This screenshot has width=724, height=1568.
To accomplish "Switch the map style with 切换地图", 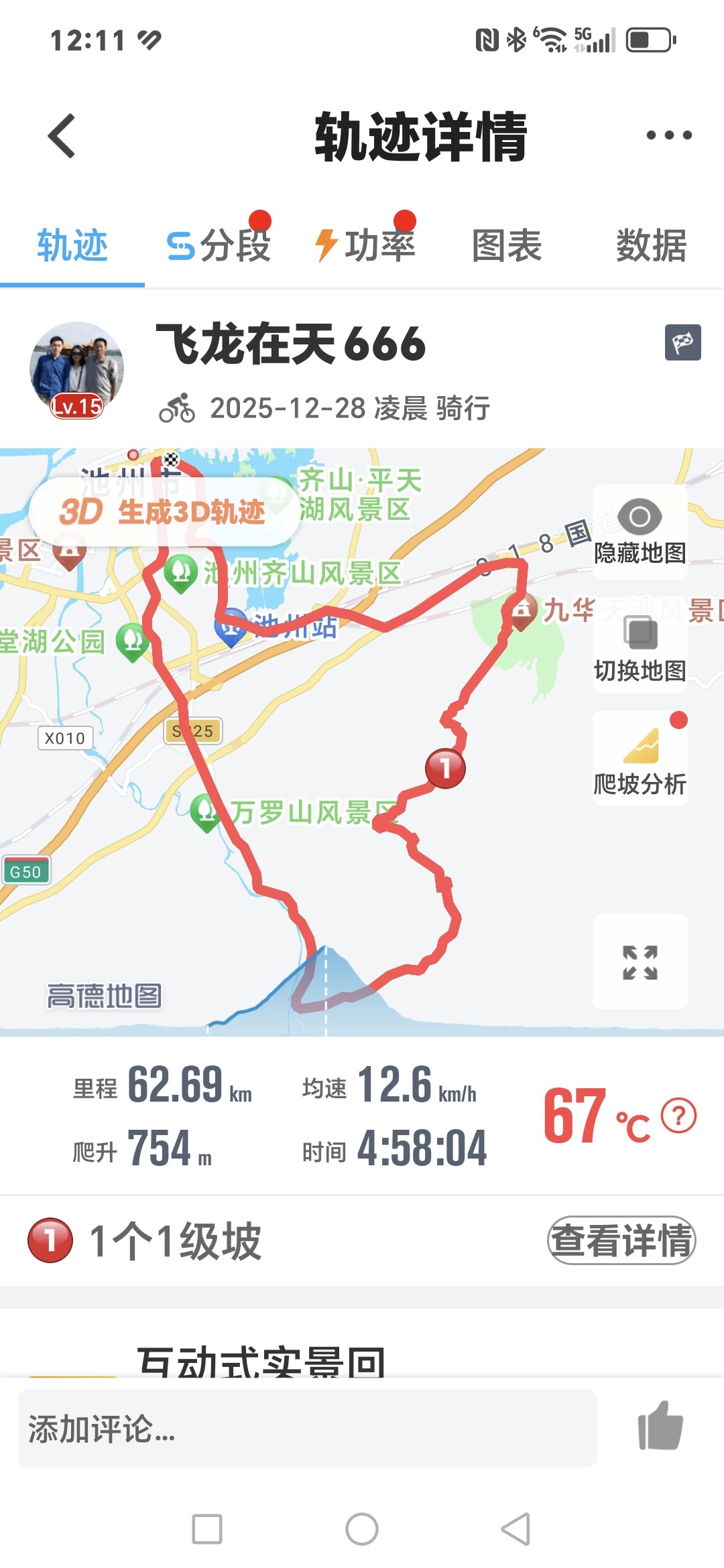I will [x=640, y=648].
